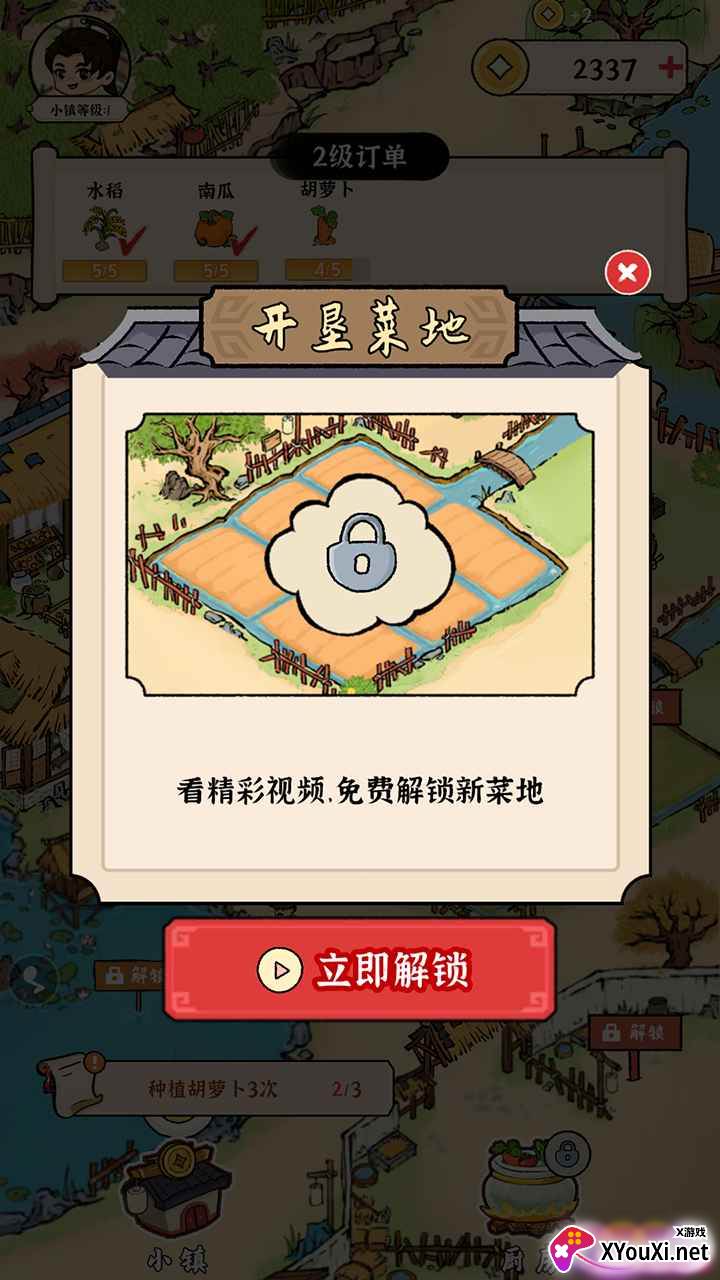Close the 开垦菜地 dialog
Image resolution: width=720 pixels, height=1280 pixels.
pos(628,272)
